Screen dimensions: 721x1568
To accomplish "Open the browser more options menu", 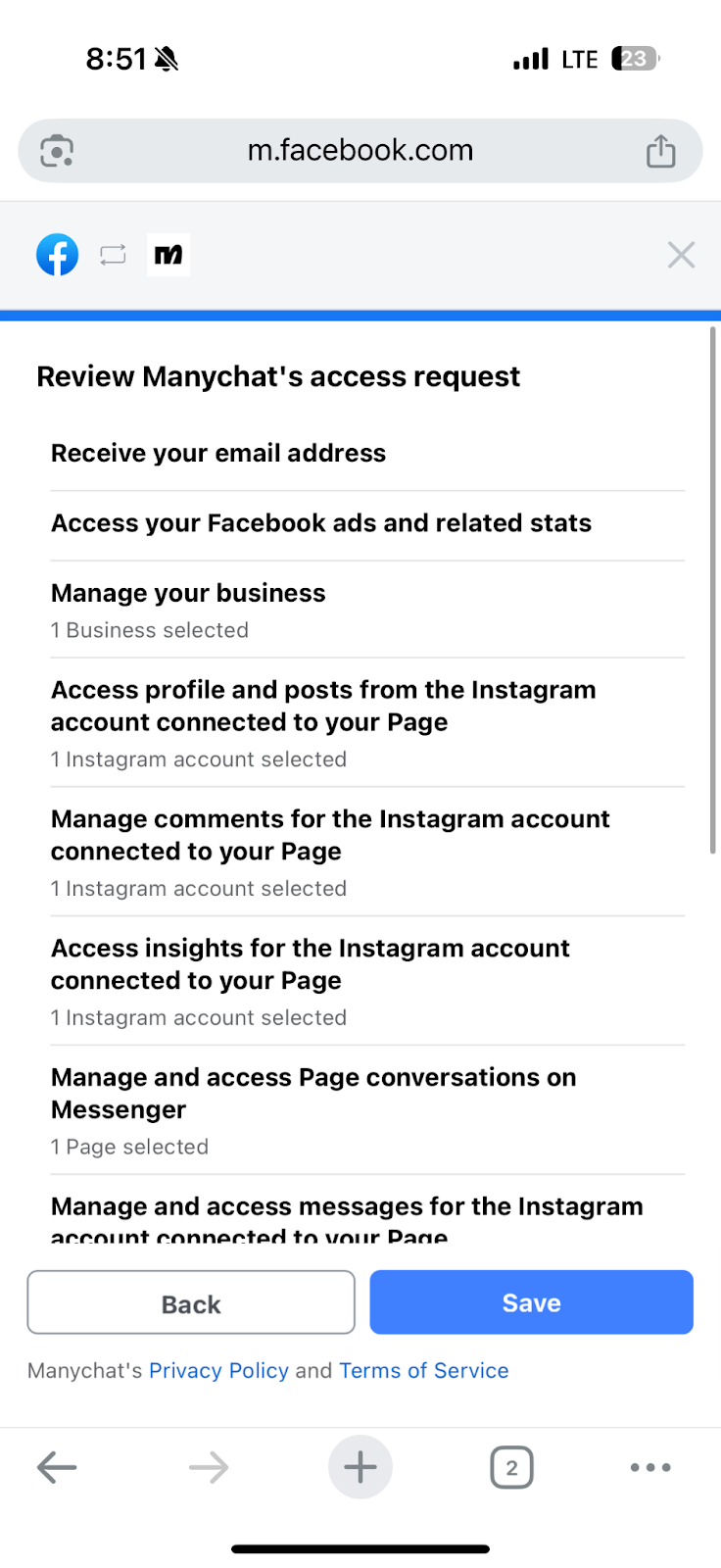I will pos(650,1467).
